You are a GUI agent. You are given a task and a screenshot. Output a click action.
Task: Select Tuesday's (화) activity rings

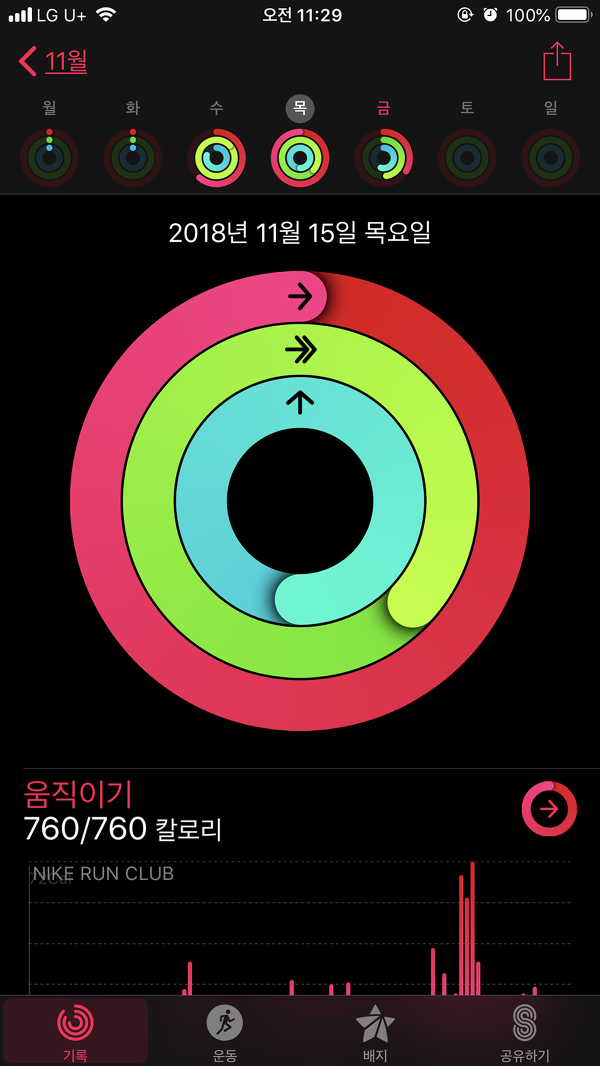[x=133, y=158]
